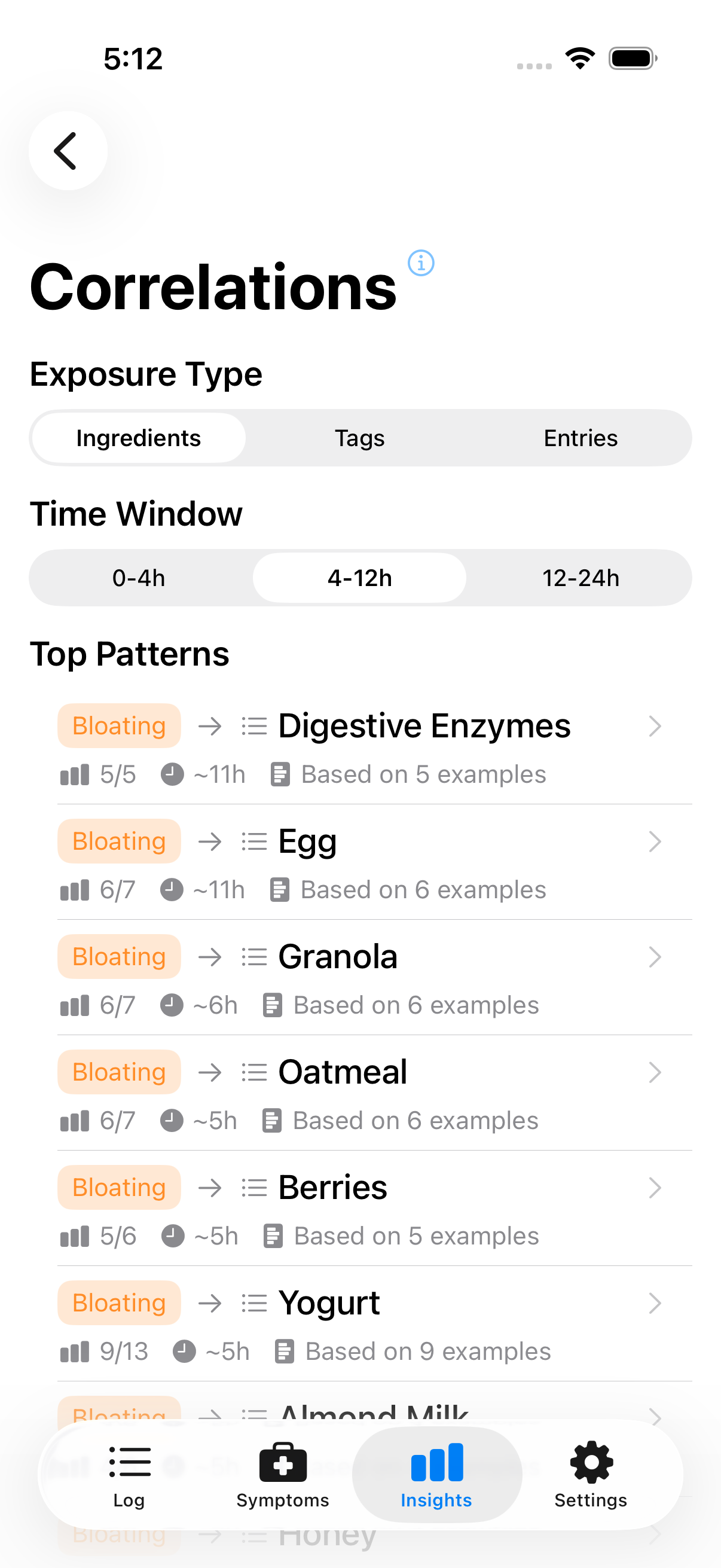Open the Log tab icon

[129, 1461]
